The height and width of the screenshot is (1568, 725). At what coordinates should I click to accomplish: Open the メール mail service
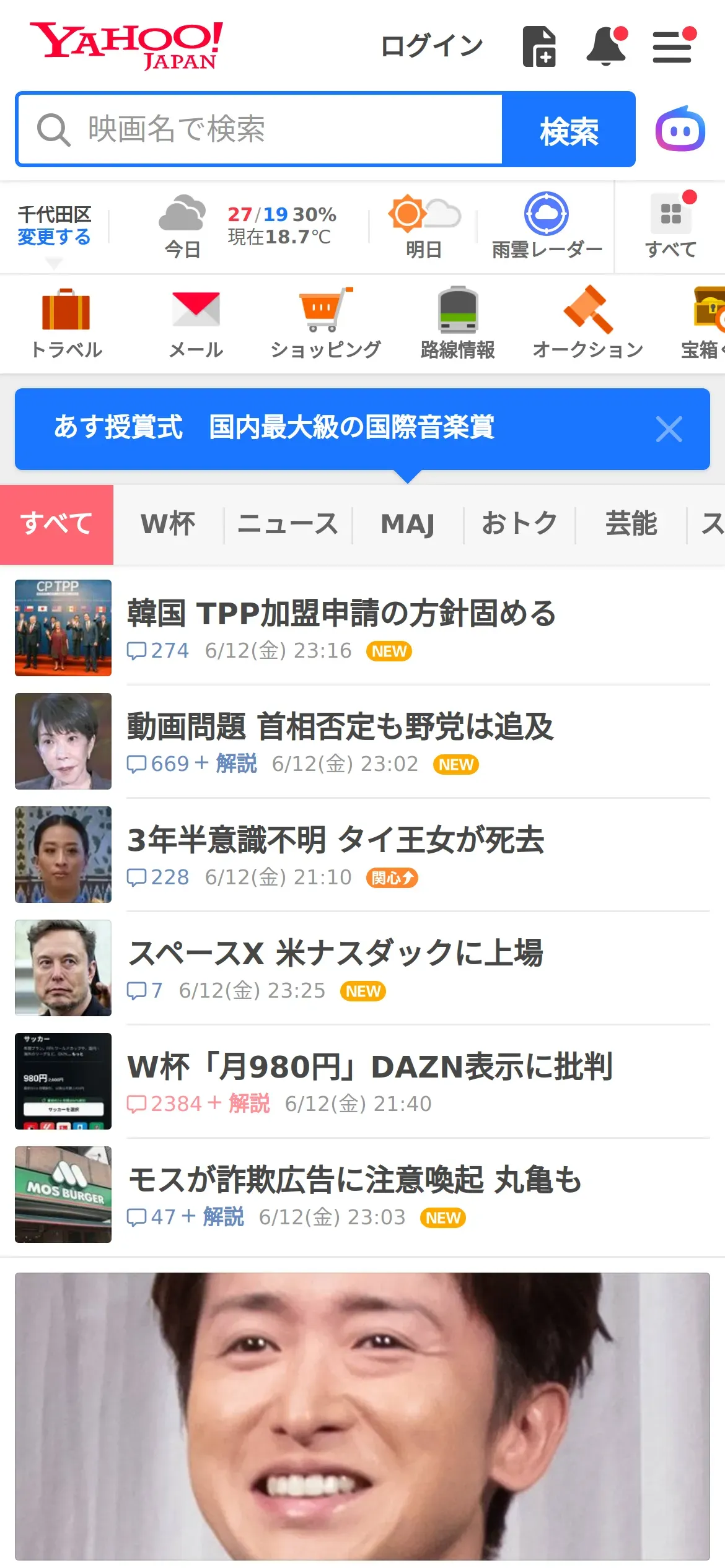point(196,324)
